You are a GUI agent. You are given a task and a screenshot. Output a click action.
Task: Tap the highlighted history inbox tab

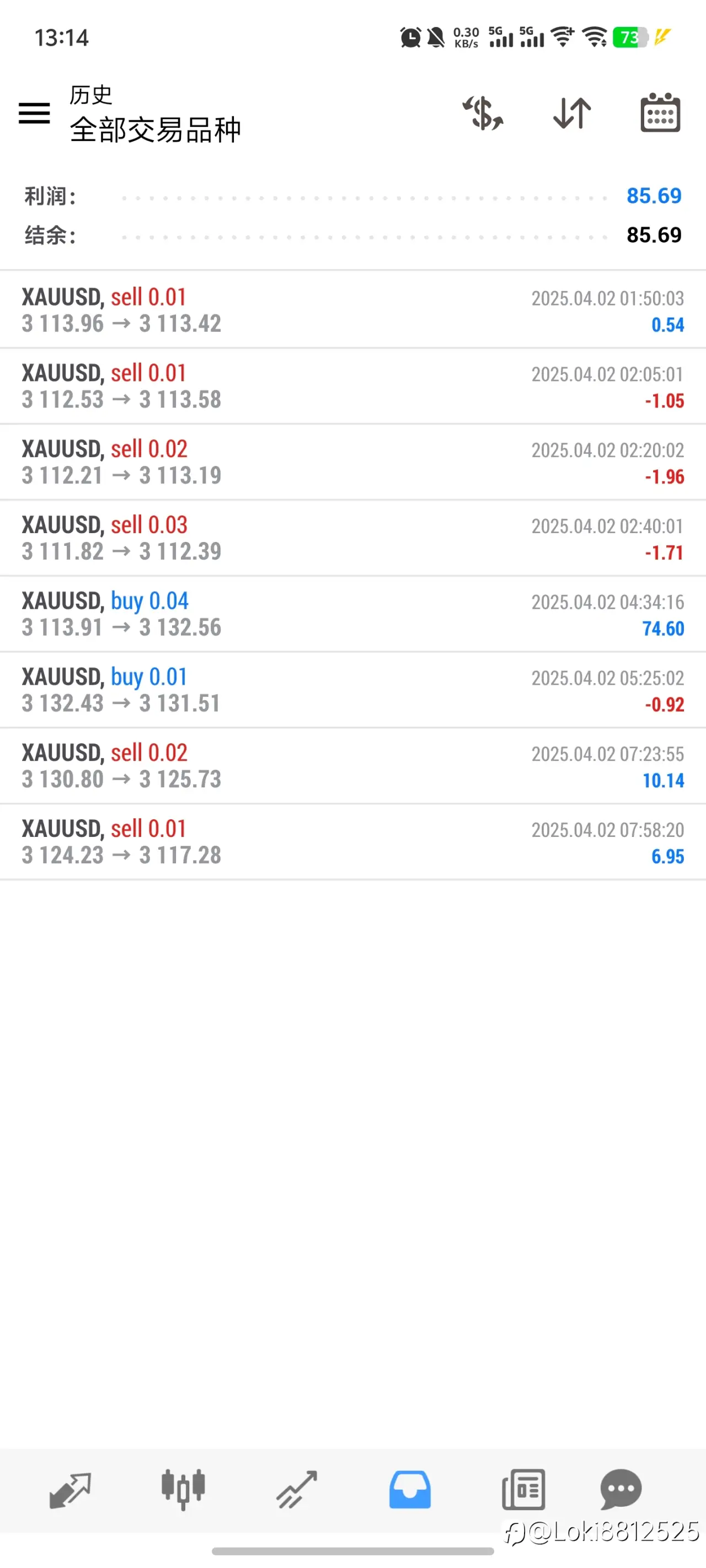click(410, 1490)
